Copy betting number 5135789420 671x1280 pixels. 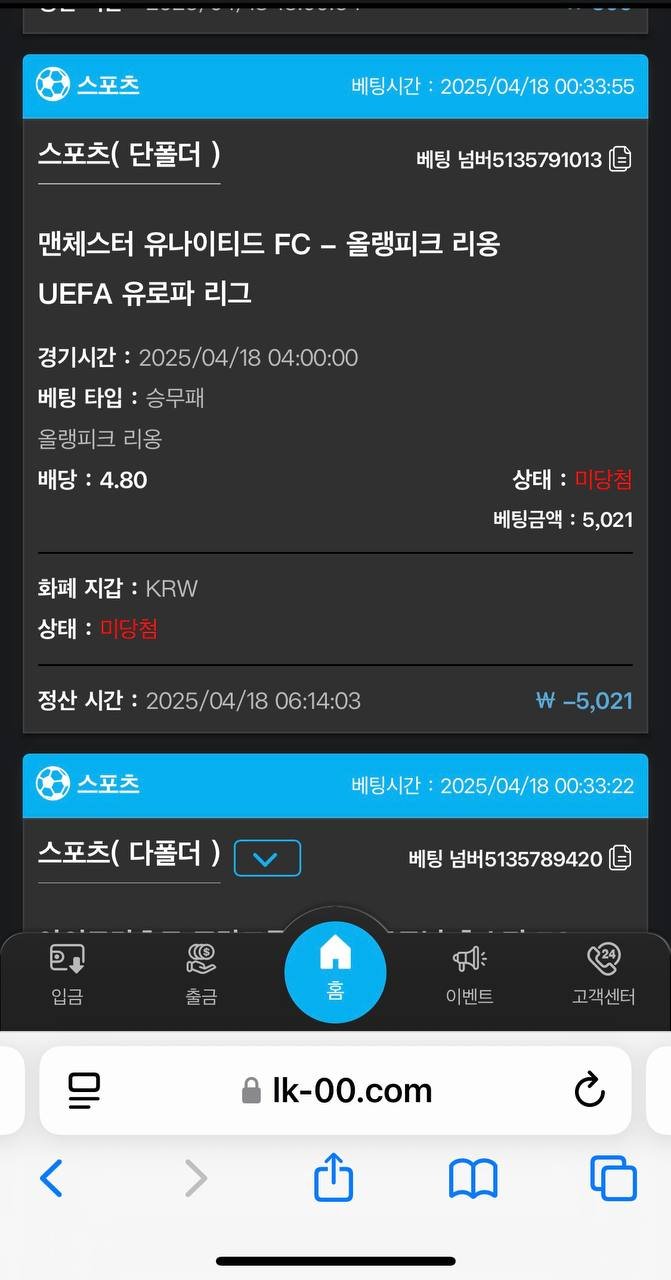pyautogui.click(x=621, y=858)
